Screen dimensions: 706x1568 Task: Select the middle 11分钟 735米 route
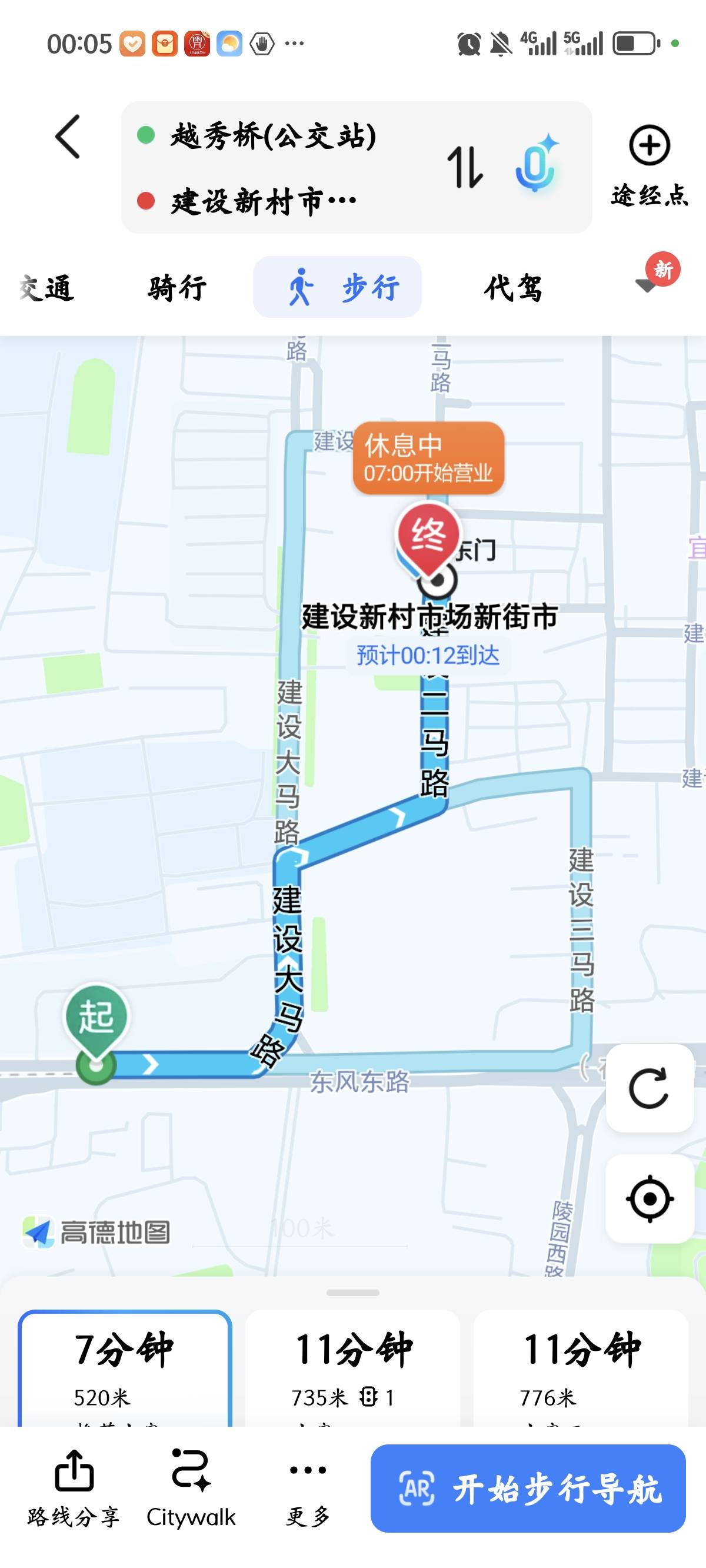pos(352,1364)
